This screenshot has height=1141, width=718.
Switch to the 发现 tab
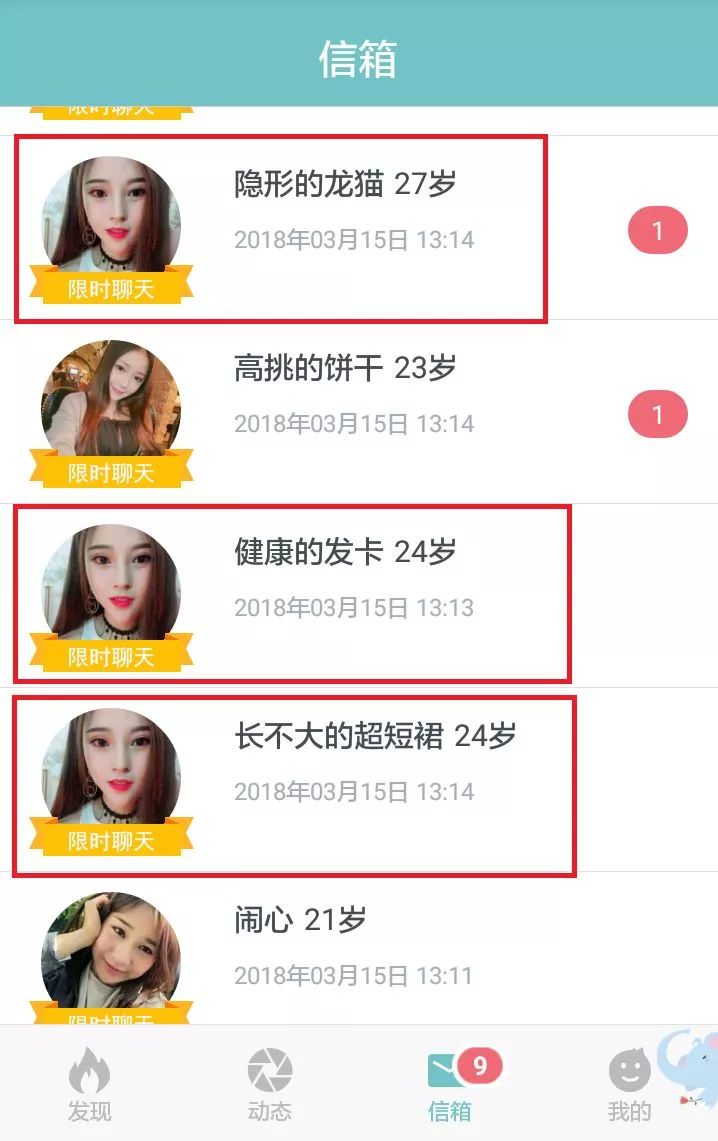pos(89,1084)
